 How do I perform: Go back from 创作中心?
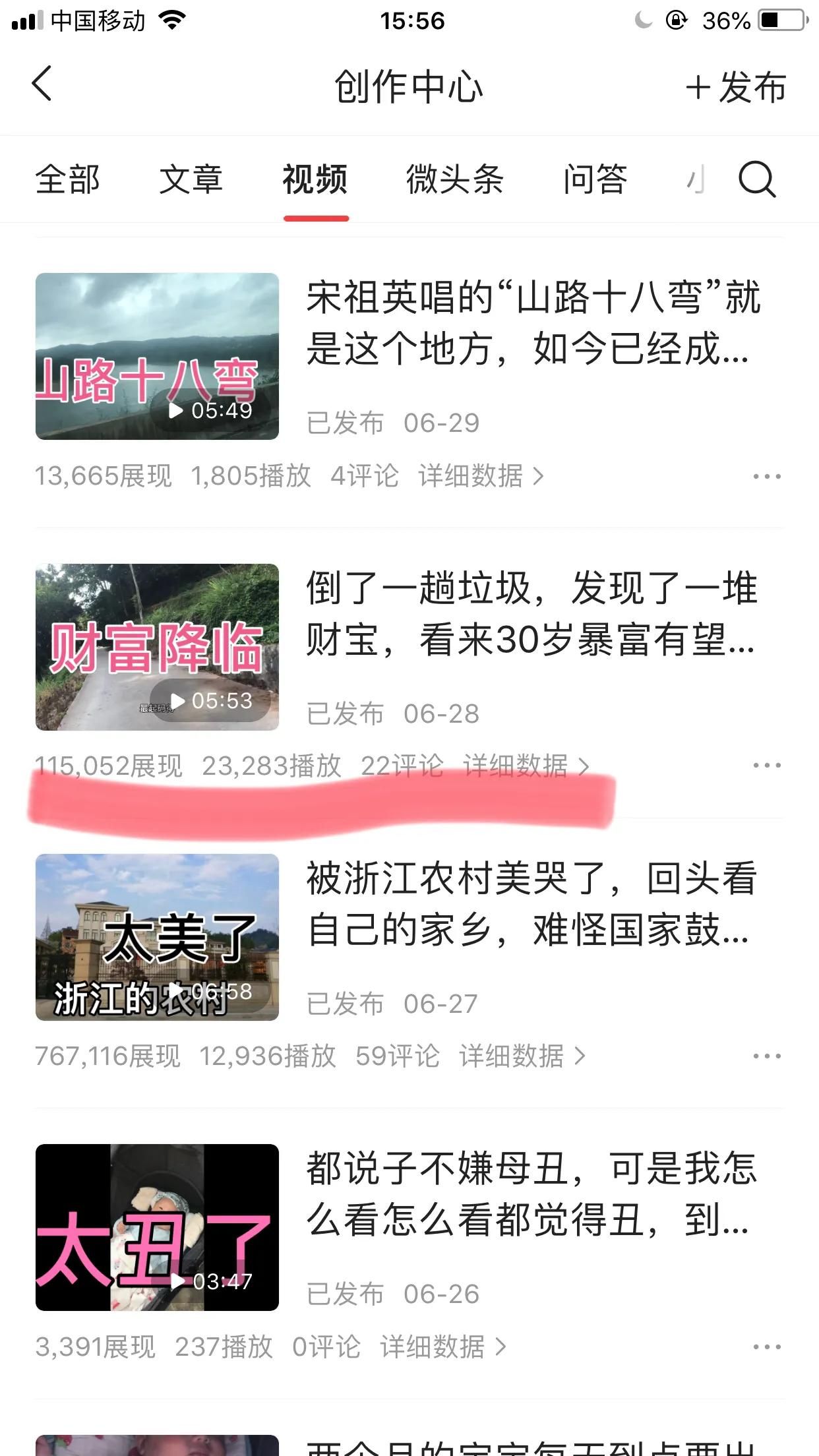coord(42,84)
